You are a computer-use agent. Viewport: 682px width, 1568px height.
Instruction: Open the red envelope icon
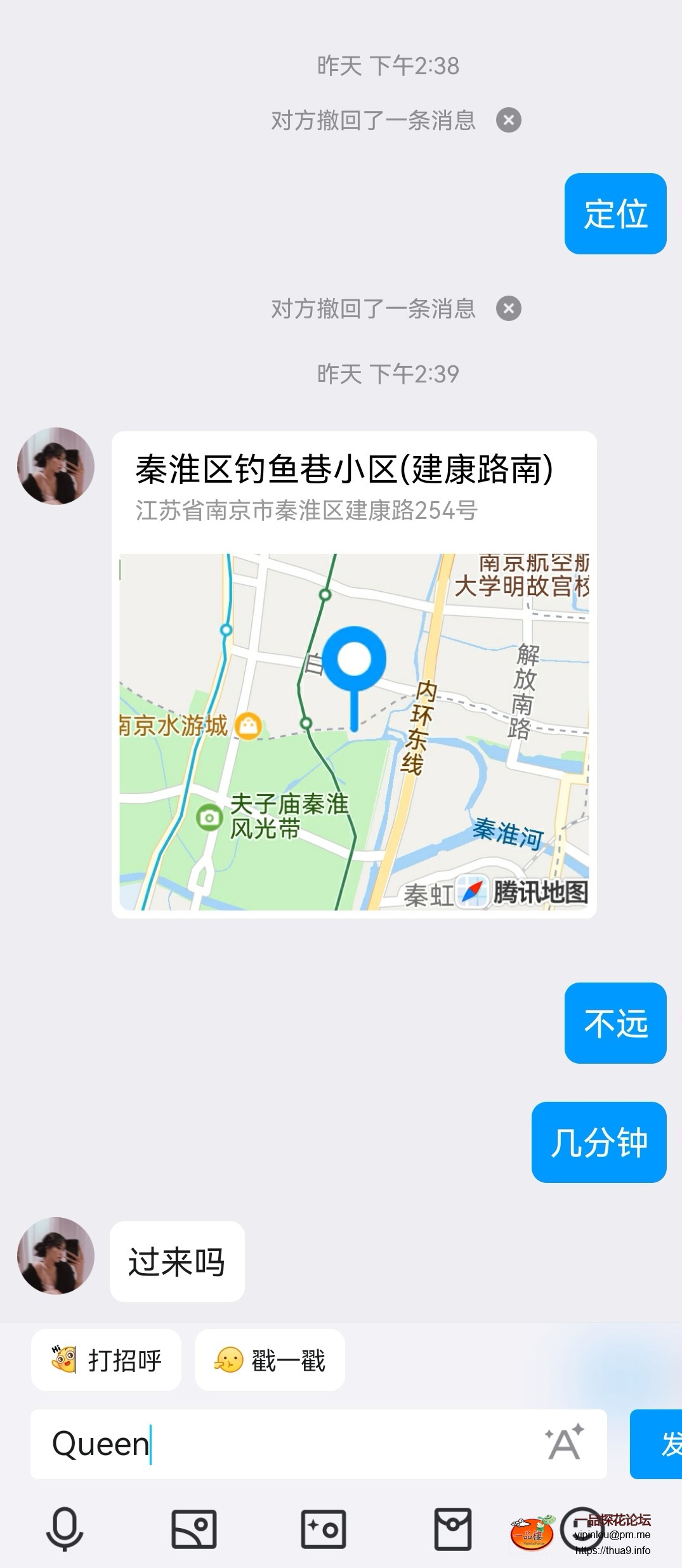pyautogui.click(x=453, y=1529)
